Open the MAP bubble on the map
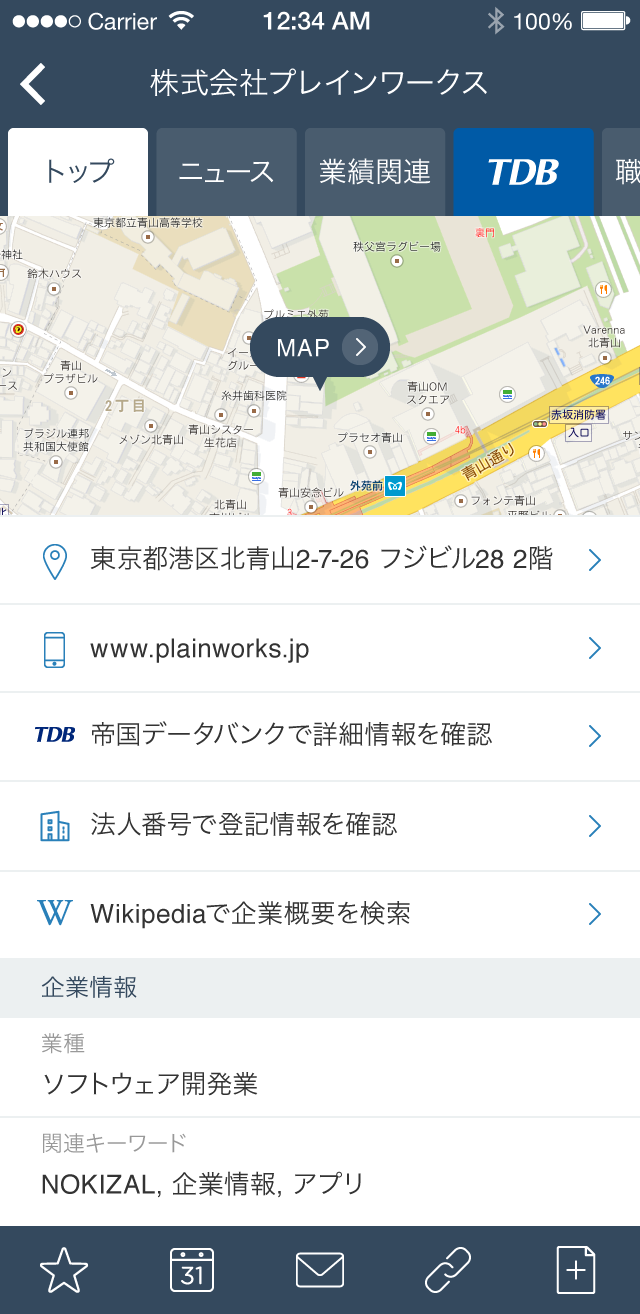The width and height of the screenshot is (640, 1314). [x=320, y=348]
